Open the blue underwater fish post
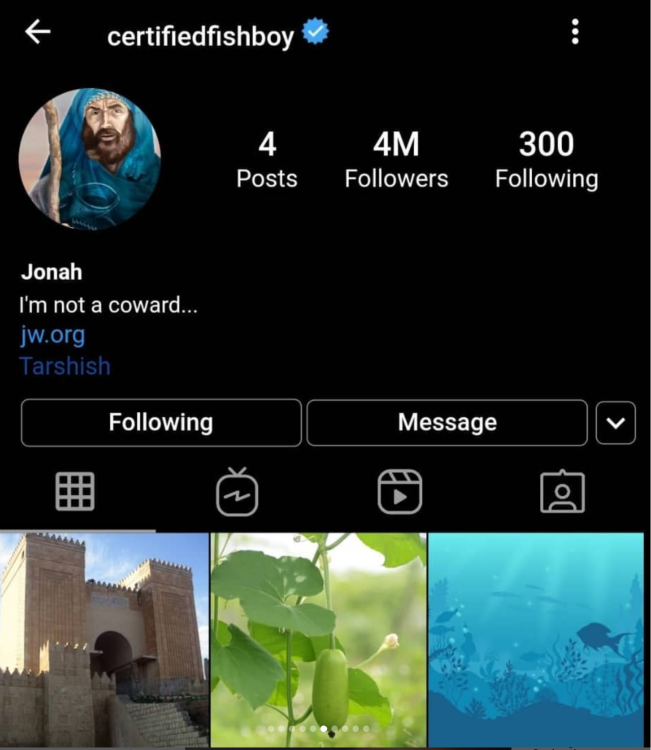This screenshot has width=651, height=750. tap(535, 641)
